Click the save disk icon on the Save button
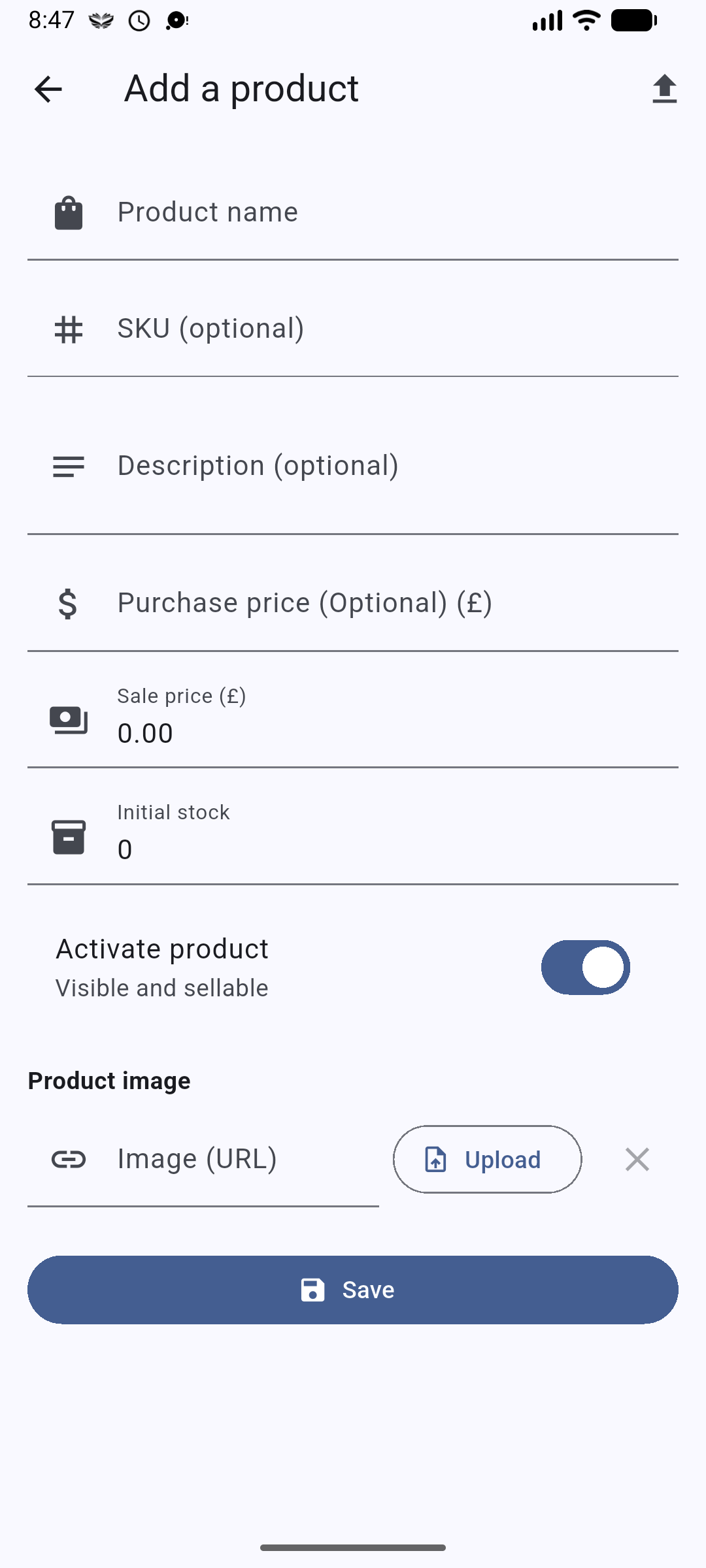This screenshot has width=706, height=1568. 312,1288
